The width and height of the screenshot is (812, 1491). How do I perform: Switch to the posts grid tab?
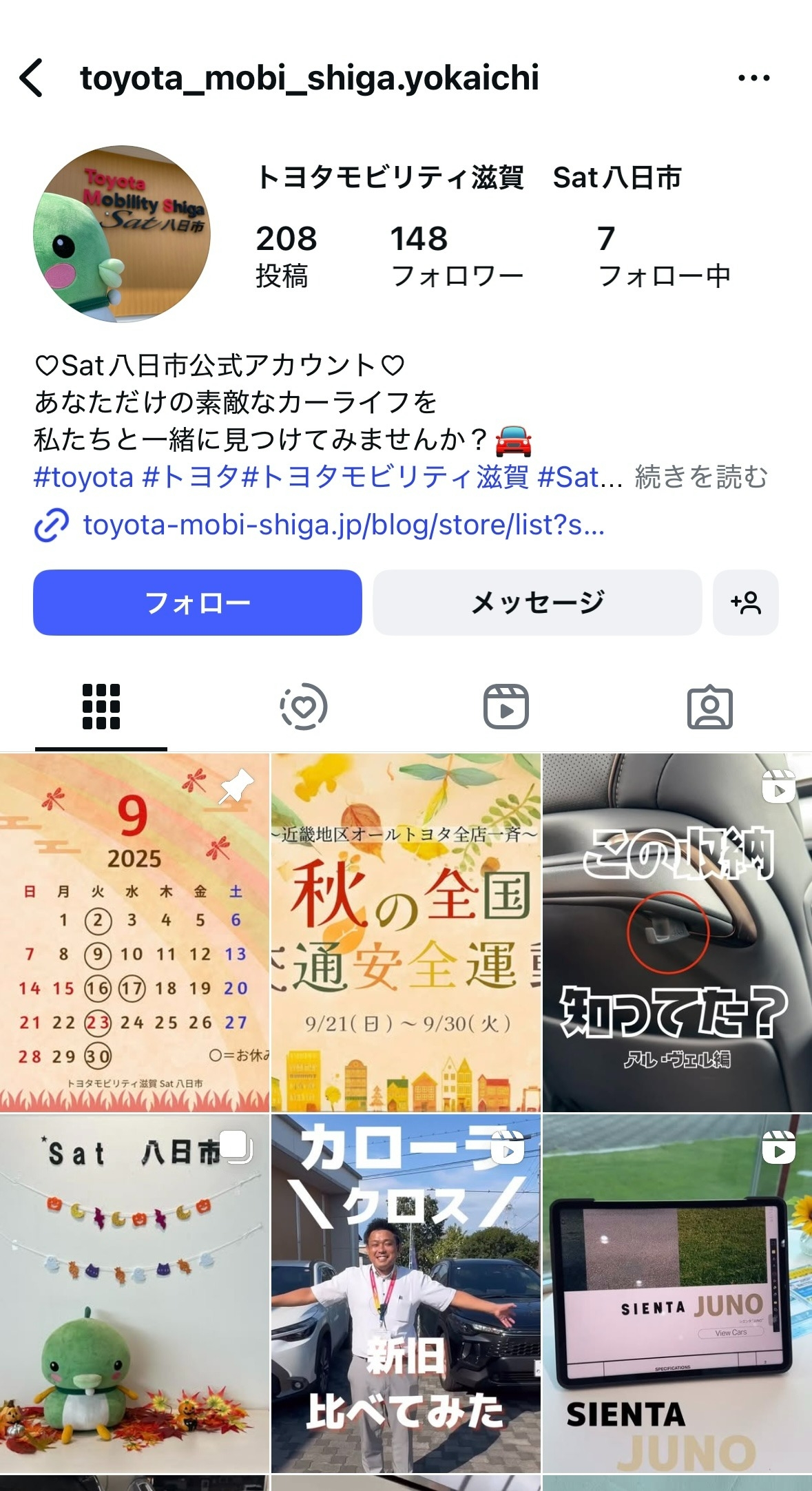(x=101, y=707)
